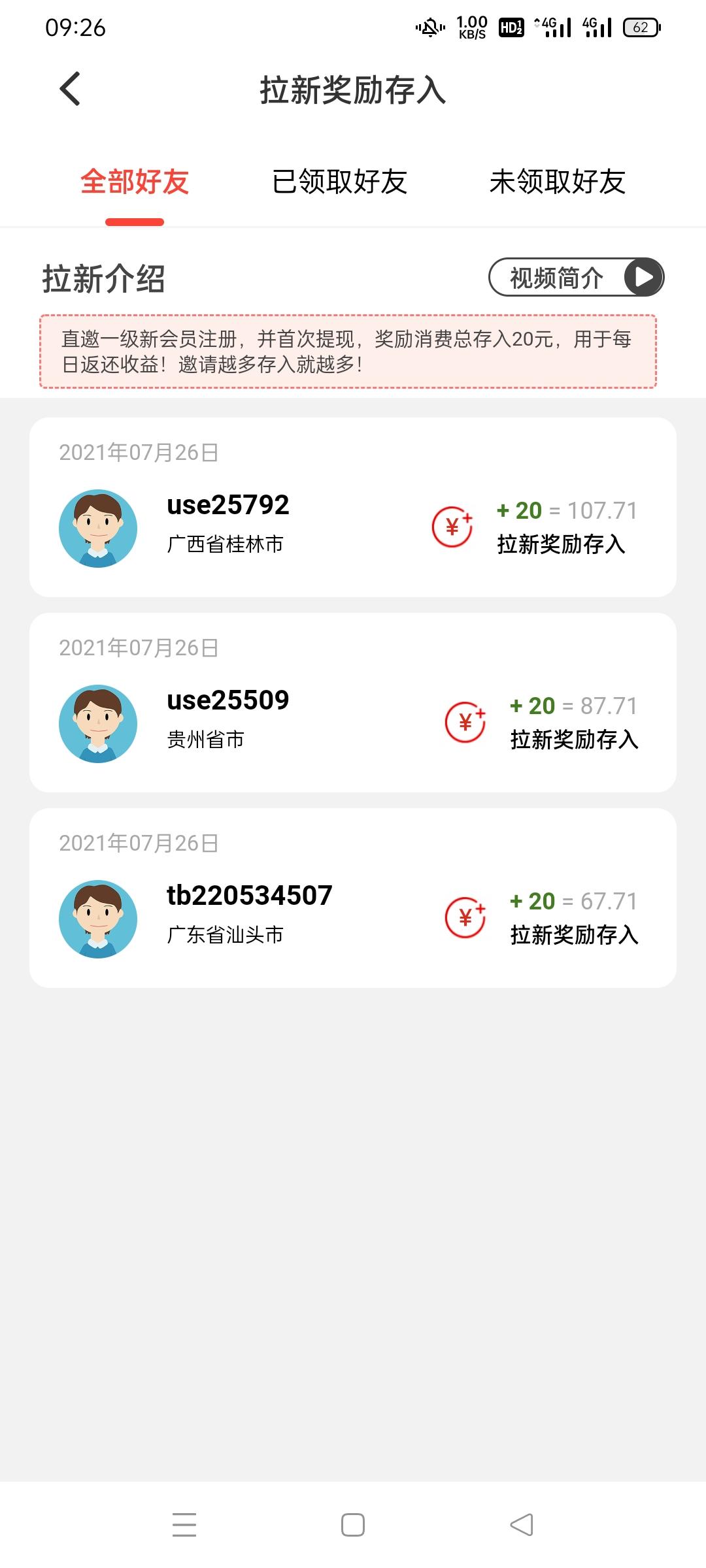The width and height of the screenshot is (706, 1568).
Task: Open the use25792 friend card
Action: (353, 507)
